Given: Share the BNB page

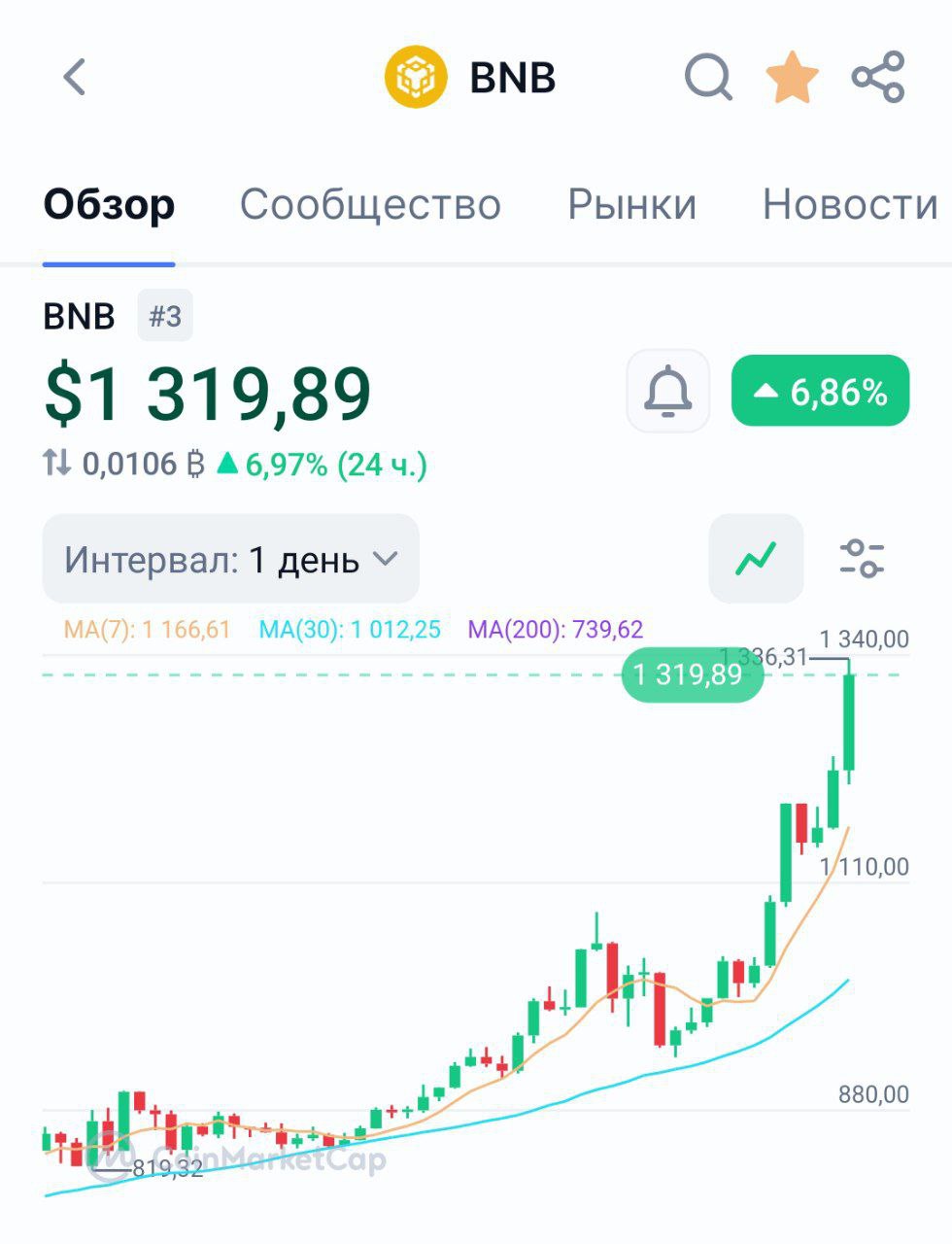Looking at the screenshot, I should (878, 77).
